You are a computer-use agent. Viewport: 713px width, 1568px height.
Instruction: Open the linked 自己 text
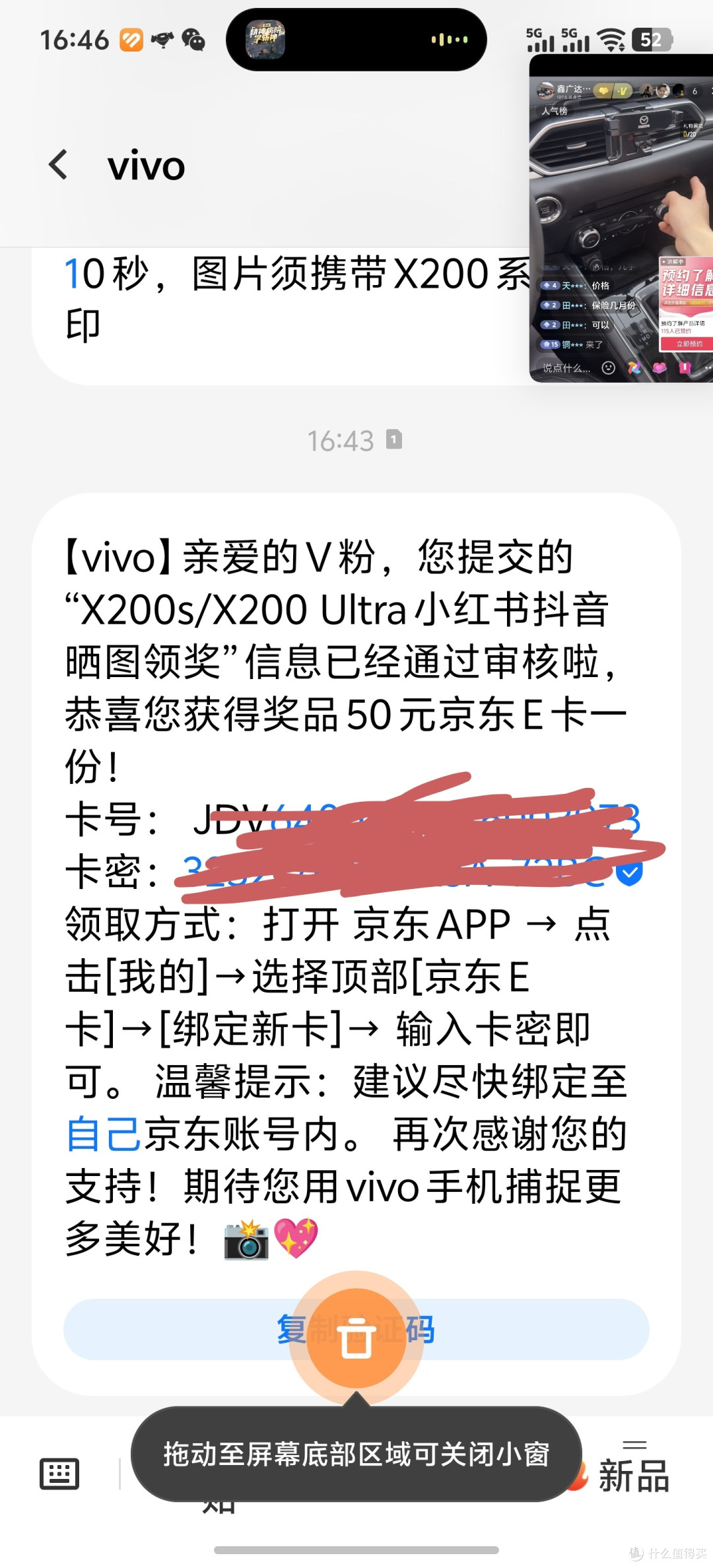[103, 1134]
